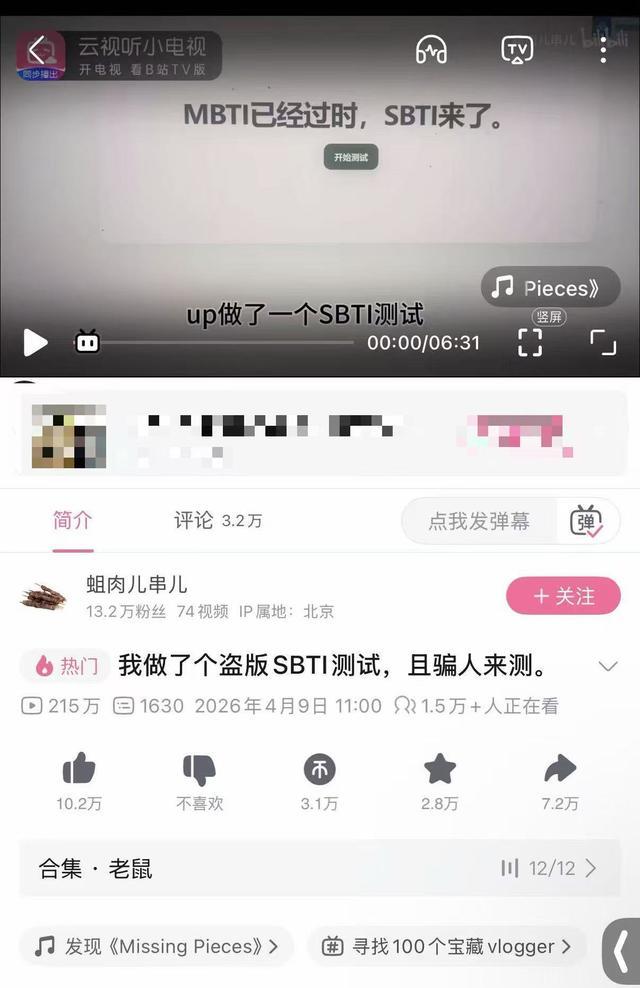Cast the video to a TV

point(517,50)
